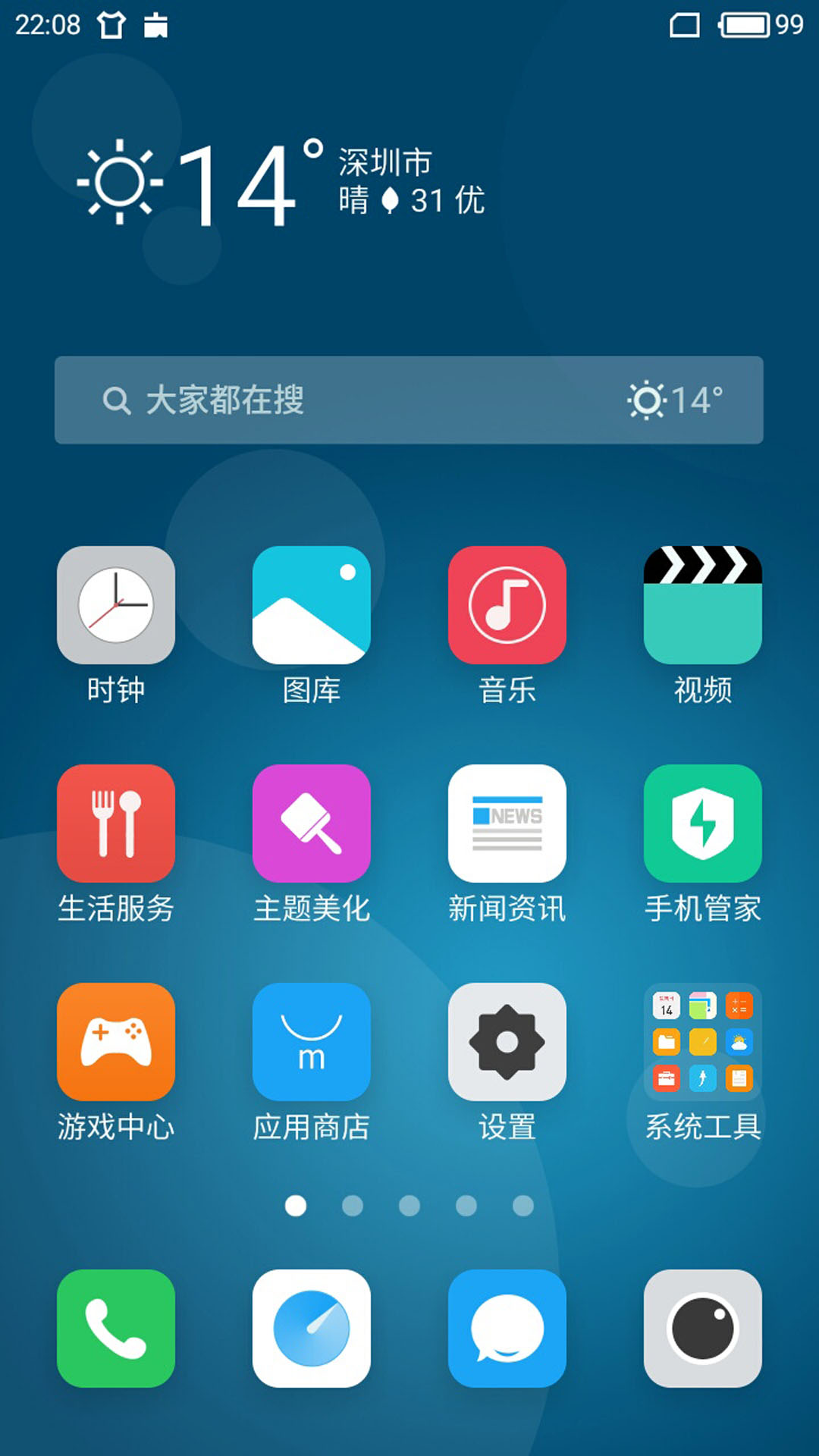Tap the weather temperature in search bar
Image resolution: width=819 pixels, height=1456 pixels.
click(x=675, y=400)
